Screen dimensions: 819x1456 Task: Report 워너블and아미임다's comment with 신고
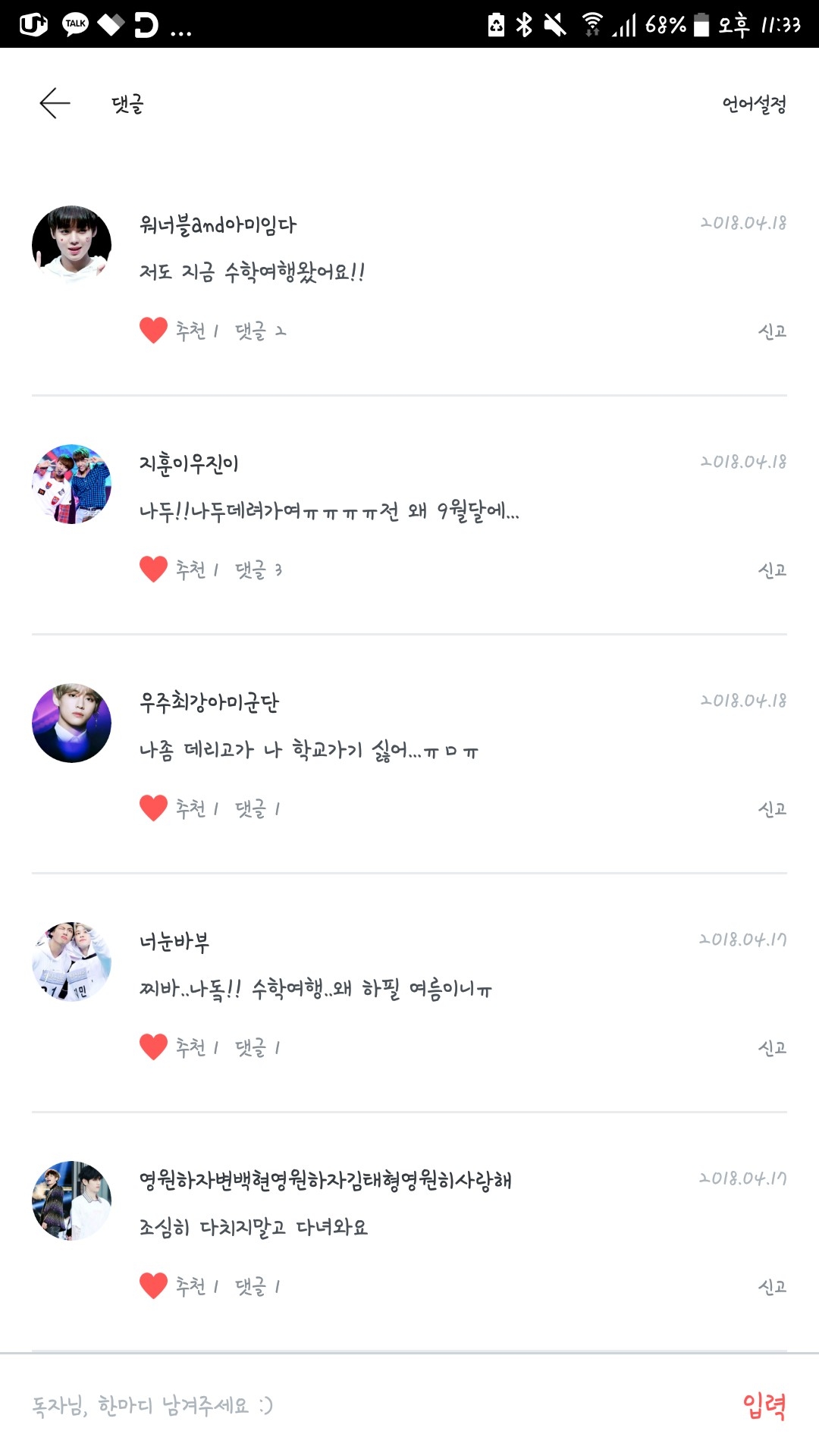click(772, 331)
